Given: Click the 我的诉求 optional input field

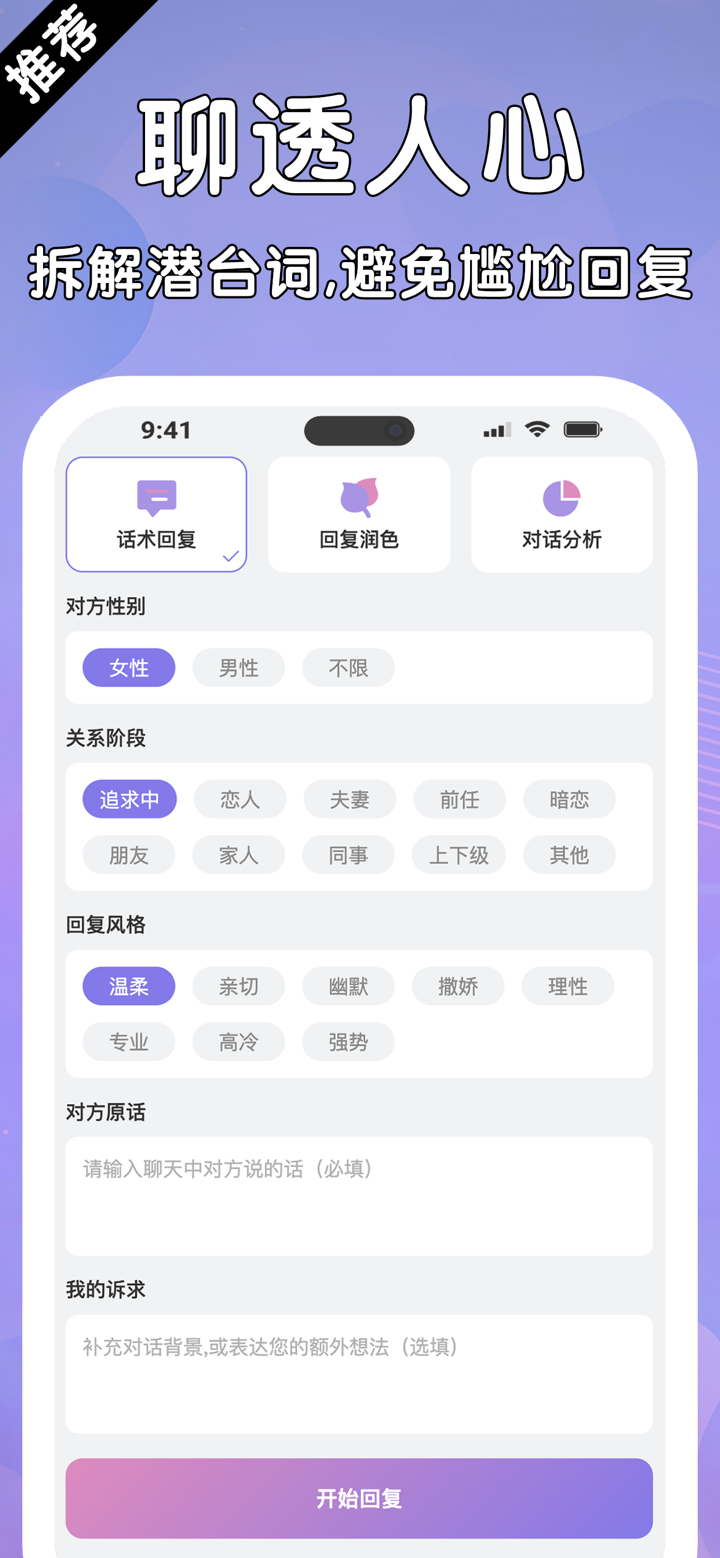Looking at the screenshot, I should point(358,1372).
